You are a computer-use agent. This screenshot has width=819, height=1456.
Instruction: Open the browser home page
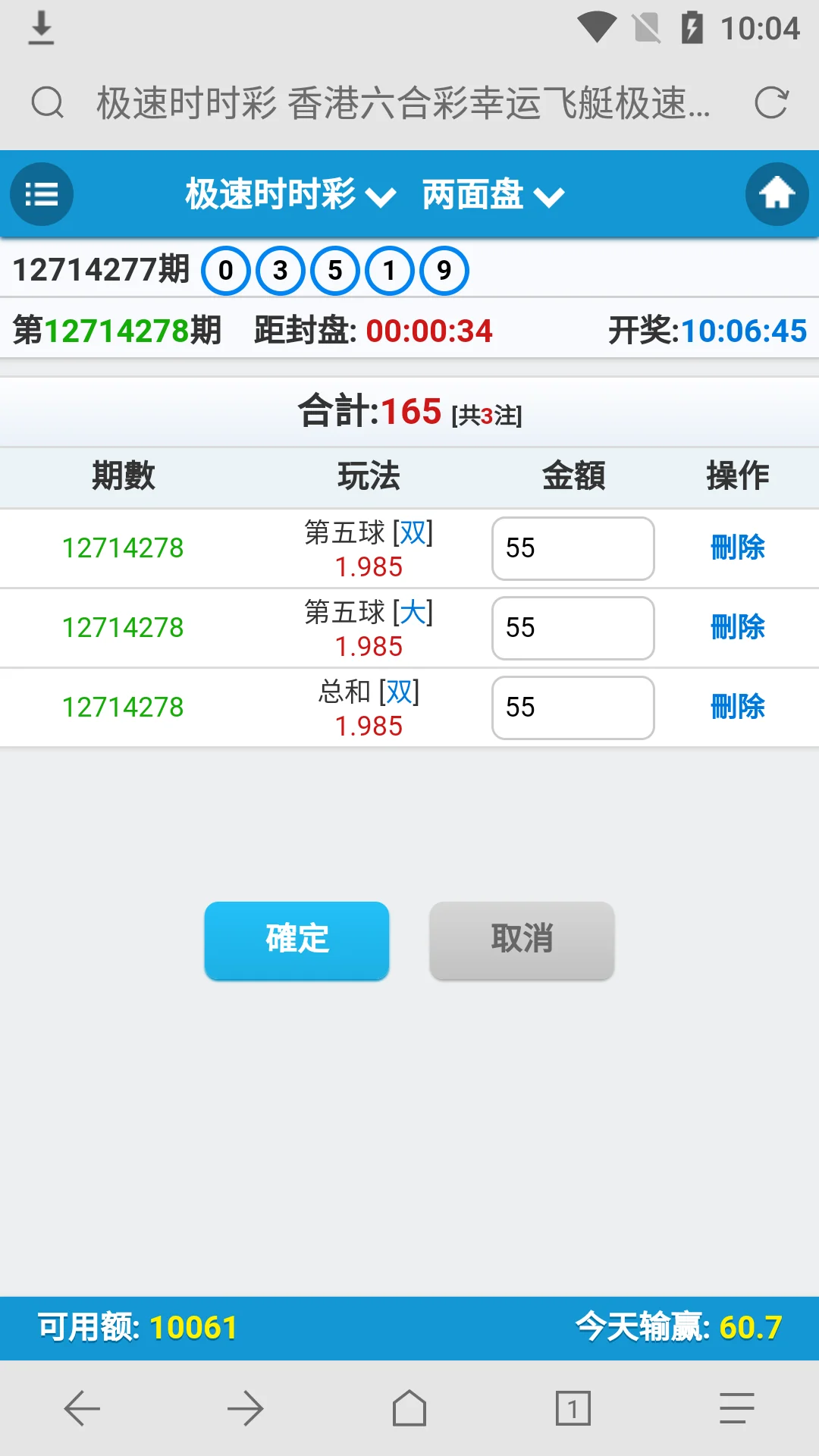click(x=409, y=1409)
